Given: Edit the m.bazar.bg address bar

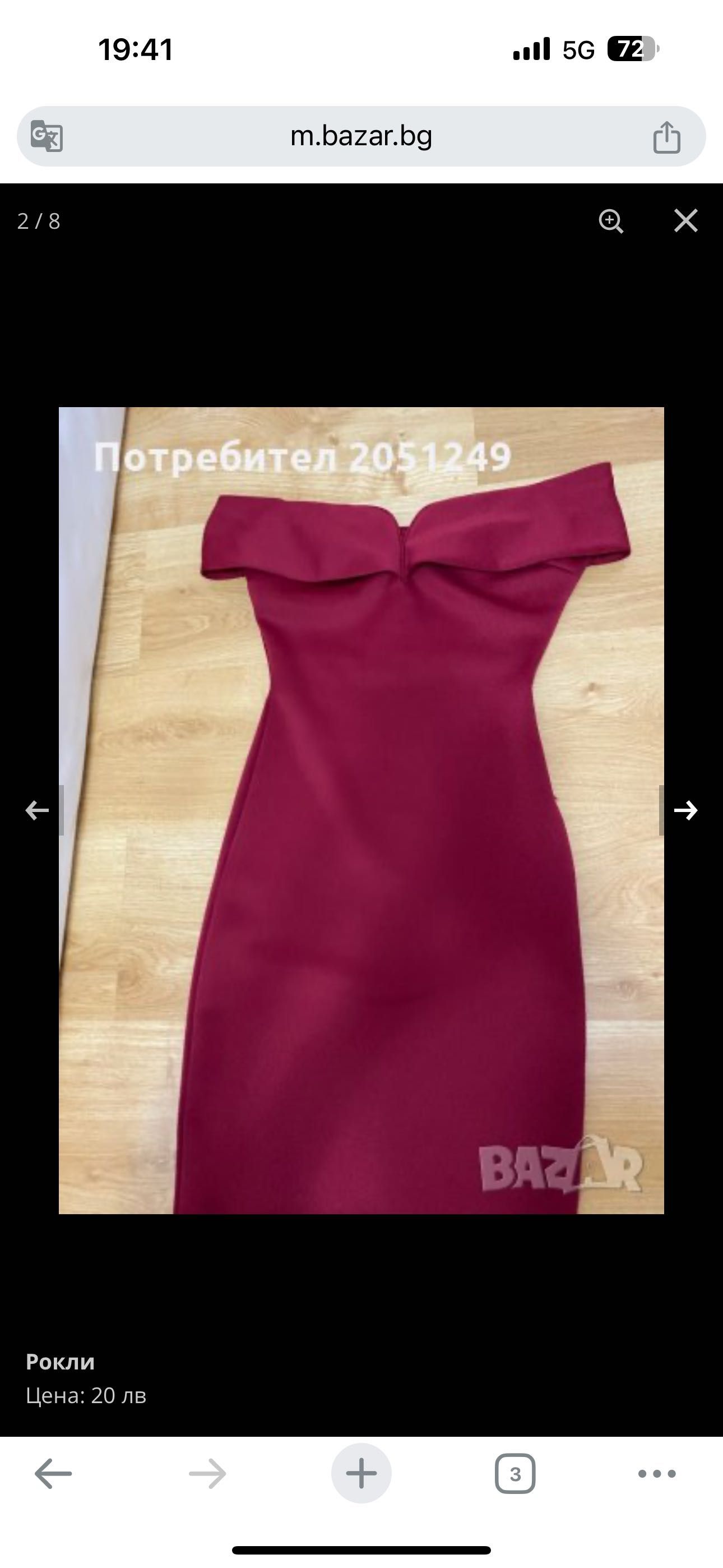Looking at the screenshot, I should [361, 136].
